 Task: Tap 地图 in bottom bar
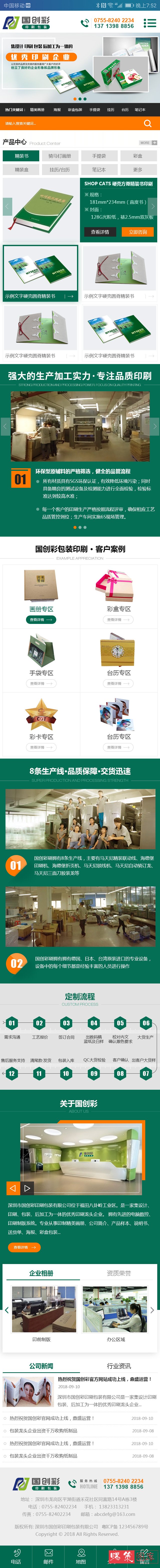coord(80,1557)
